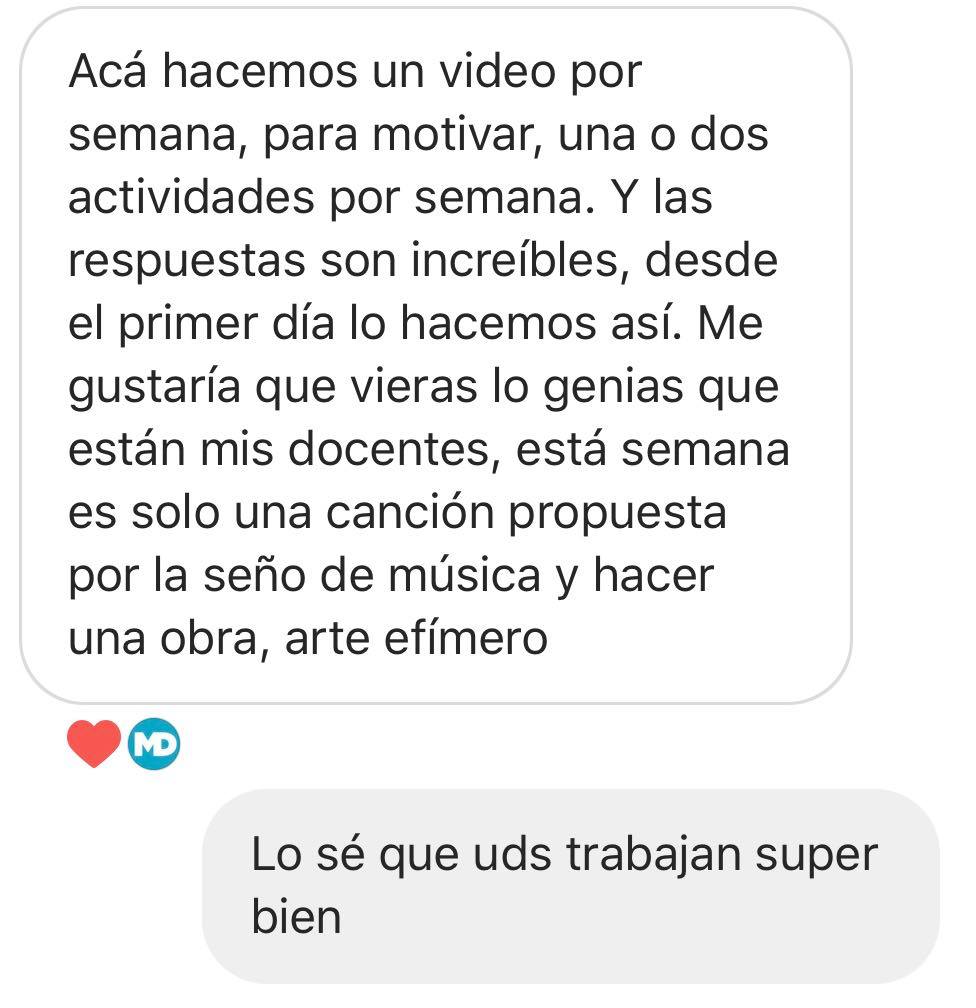Open the heart reaction under the message
Image resolution: width=976 pixels, height=1008 pixels.
click(x=94, y=744)
